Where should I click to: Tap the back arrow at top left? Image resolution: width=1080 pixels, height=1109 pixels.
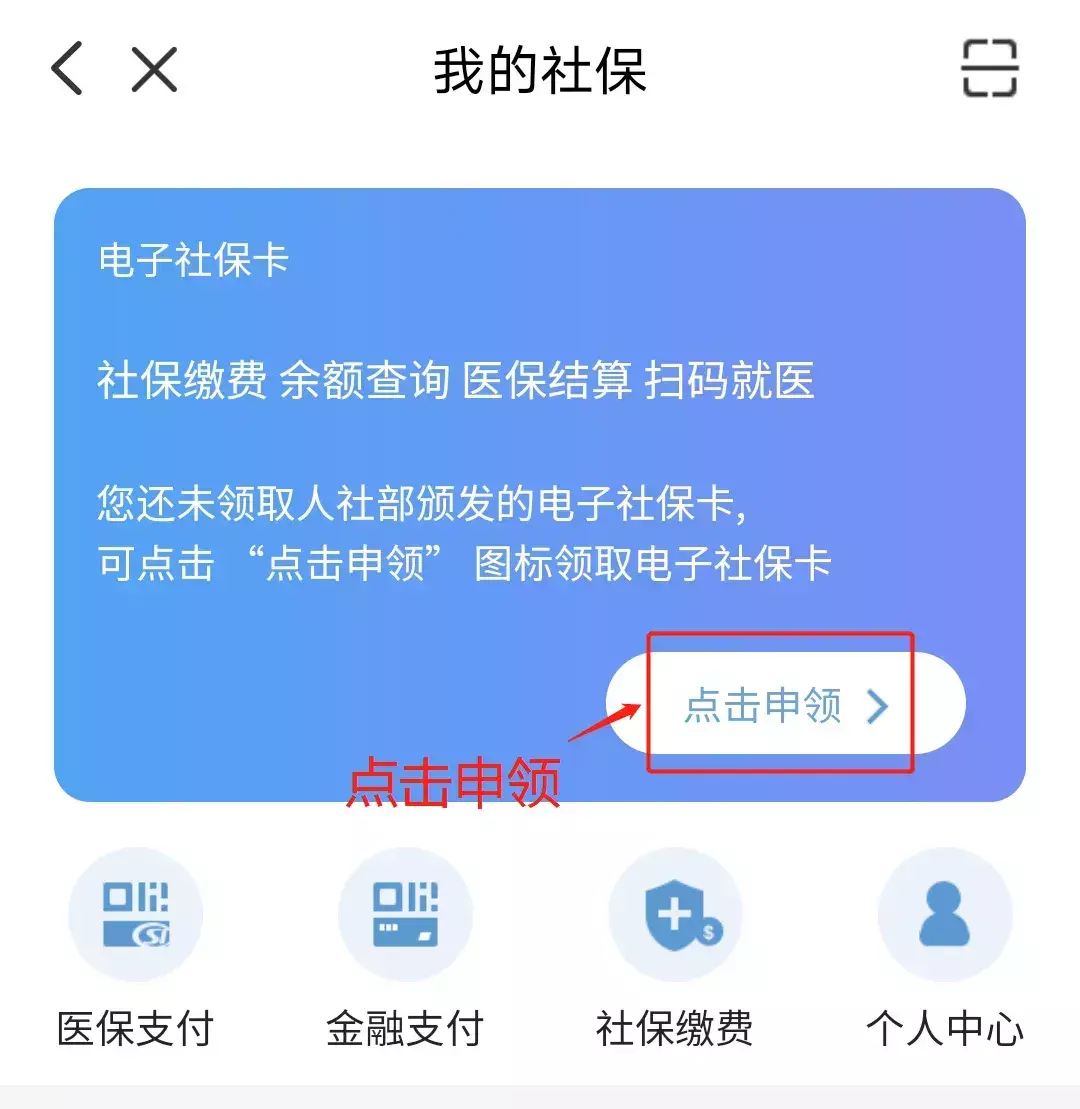point(63,70)
